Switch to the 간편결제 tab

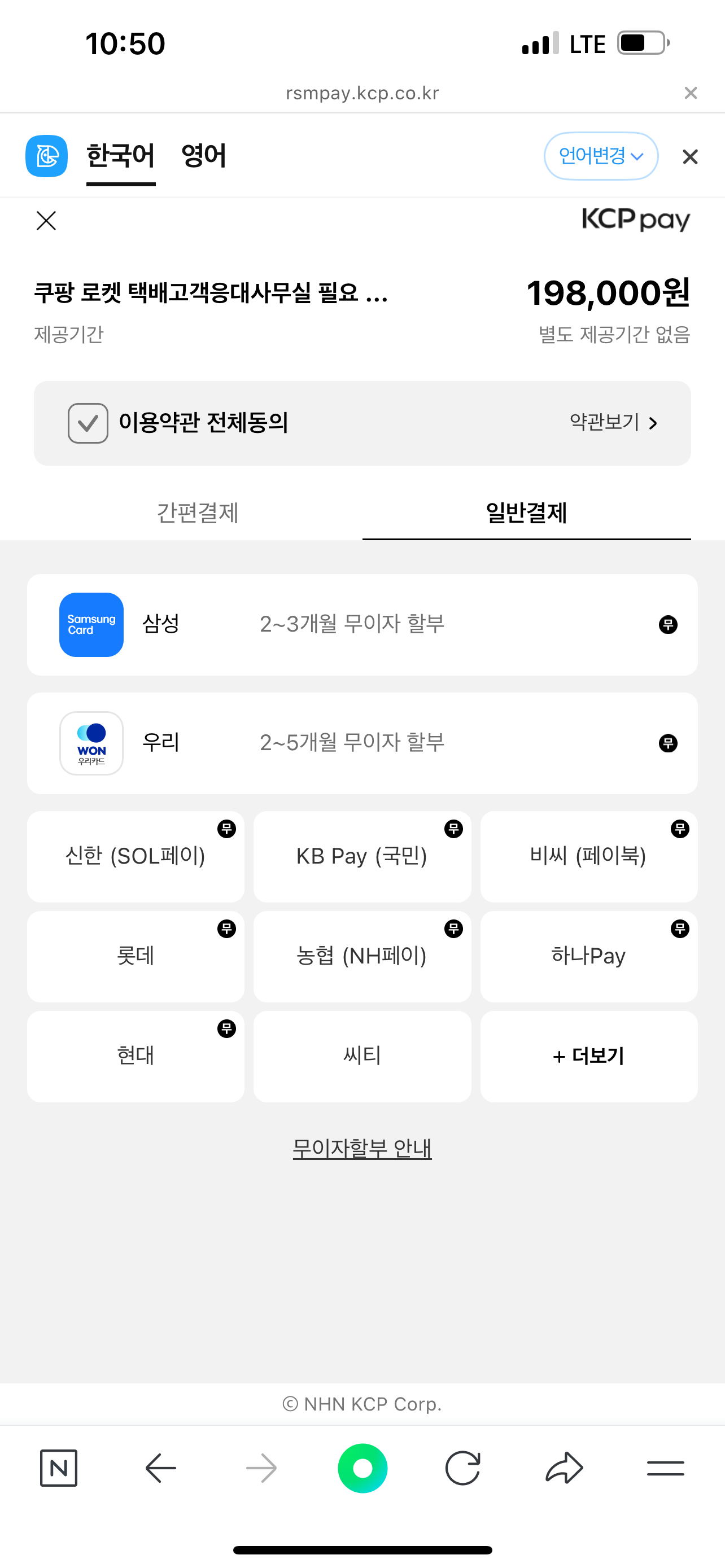197,513
